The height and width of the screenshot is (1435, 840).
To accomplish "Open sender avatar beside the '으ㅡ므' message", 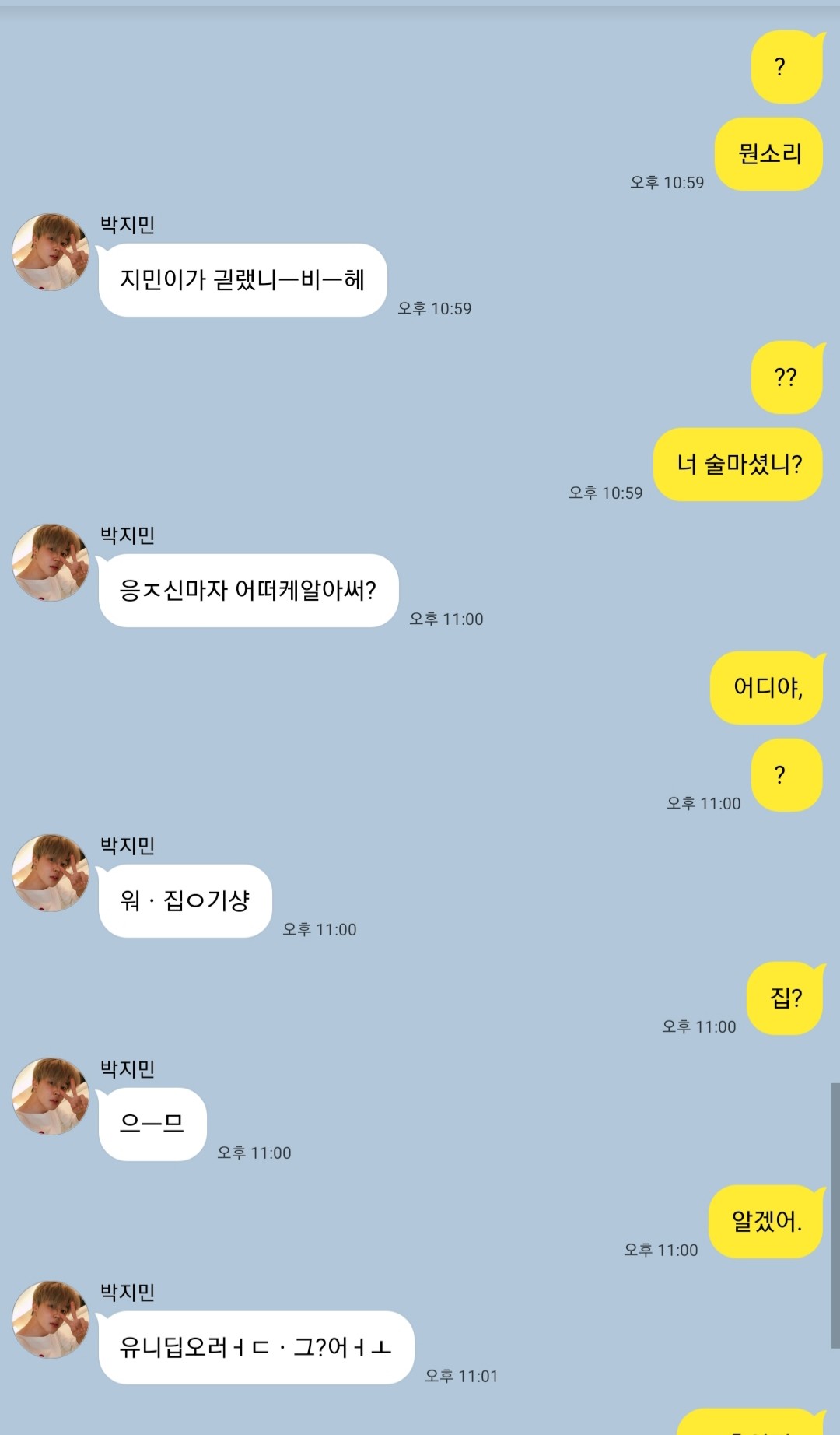I will [x=51, y=1096].
